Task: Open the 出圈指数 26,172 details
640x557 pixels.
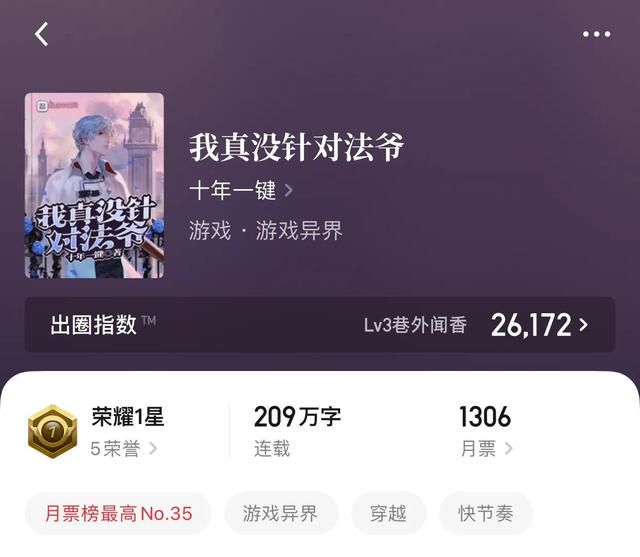Action: [538, 325]
